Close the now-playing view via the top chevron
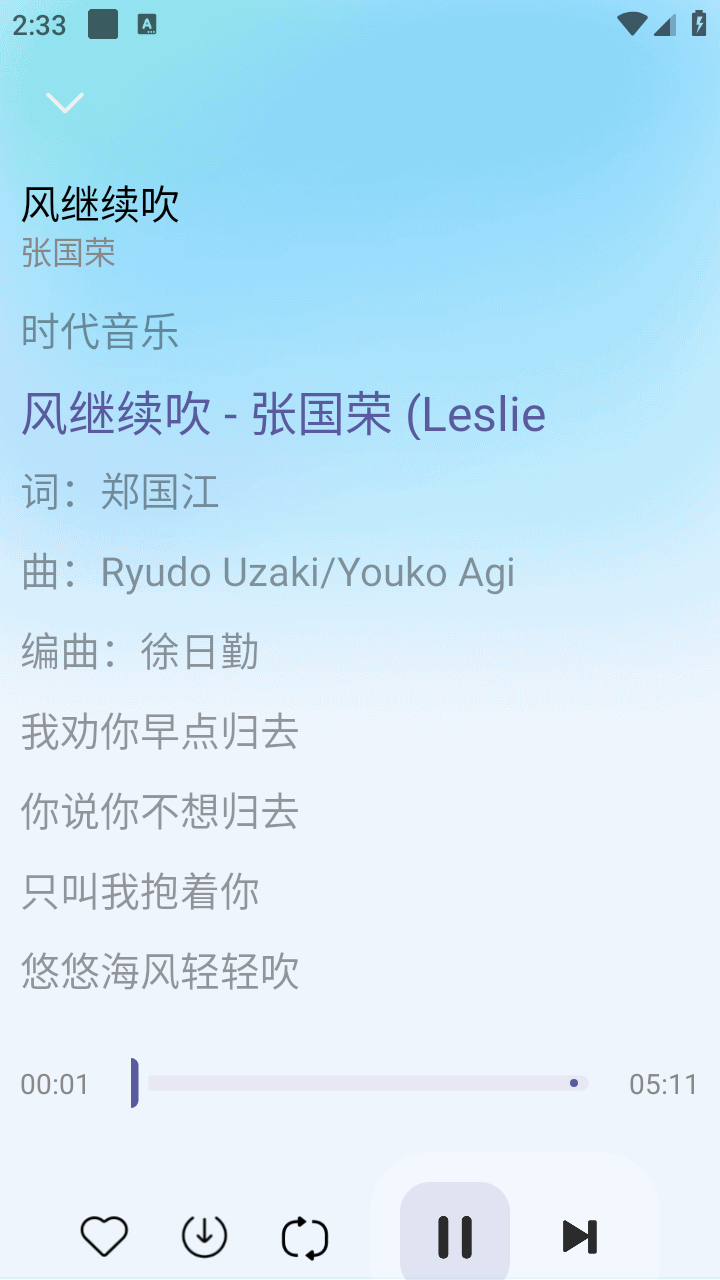Image resolution: width=720 pixels, height=1280 pixels. [65, 103]
